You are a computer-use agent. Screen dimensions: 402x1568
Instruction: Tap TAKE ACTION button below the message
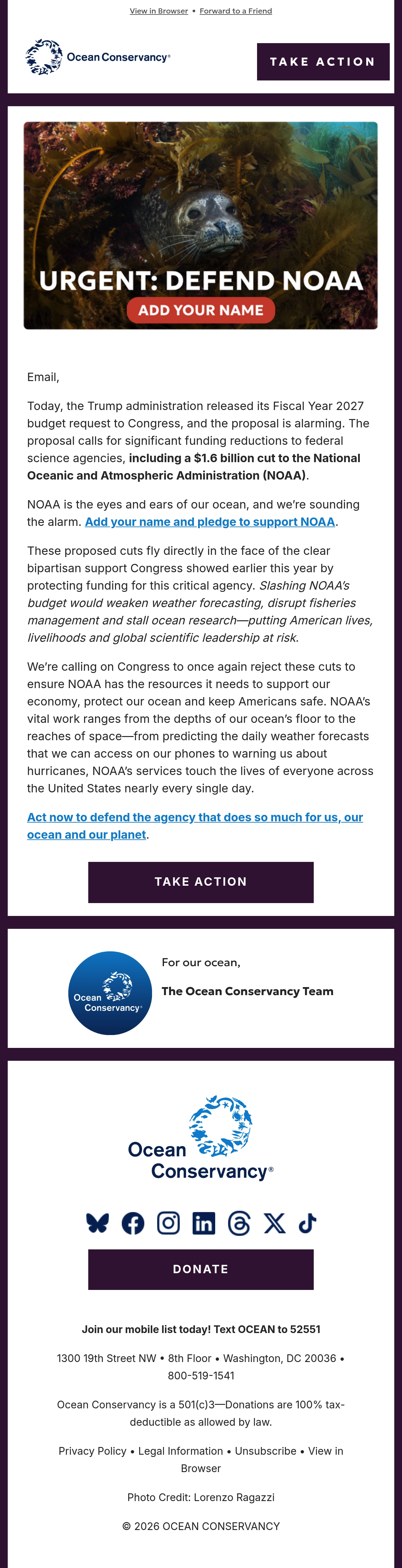[200, 882]
